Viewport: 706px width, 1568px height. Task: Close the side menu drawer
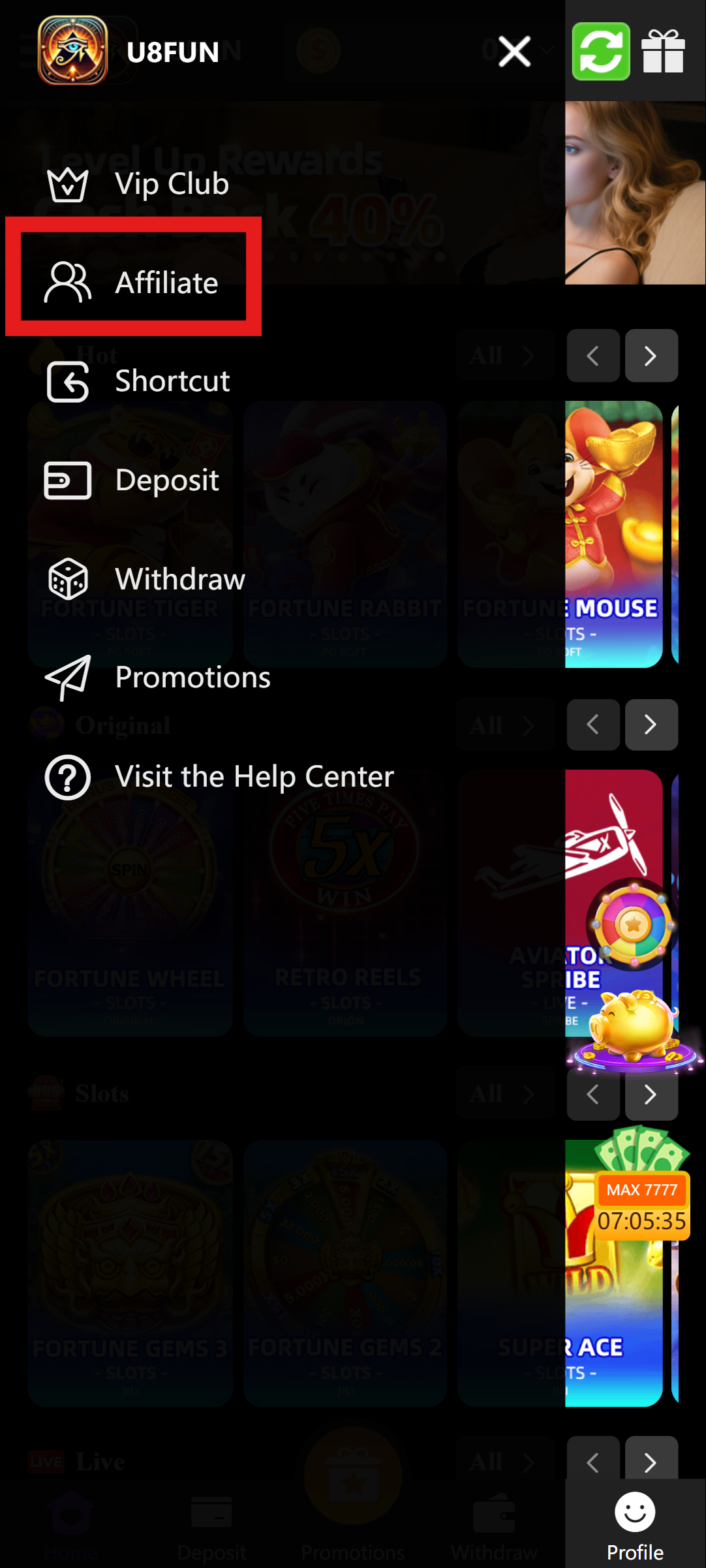514,52
